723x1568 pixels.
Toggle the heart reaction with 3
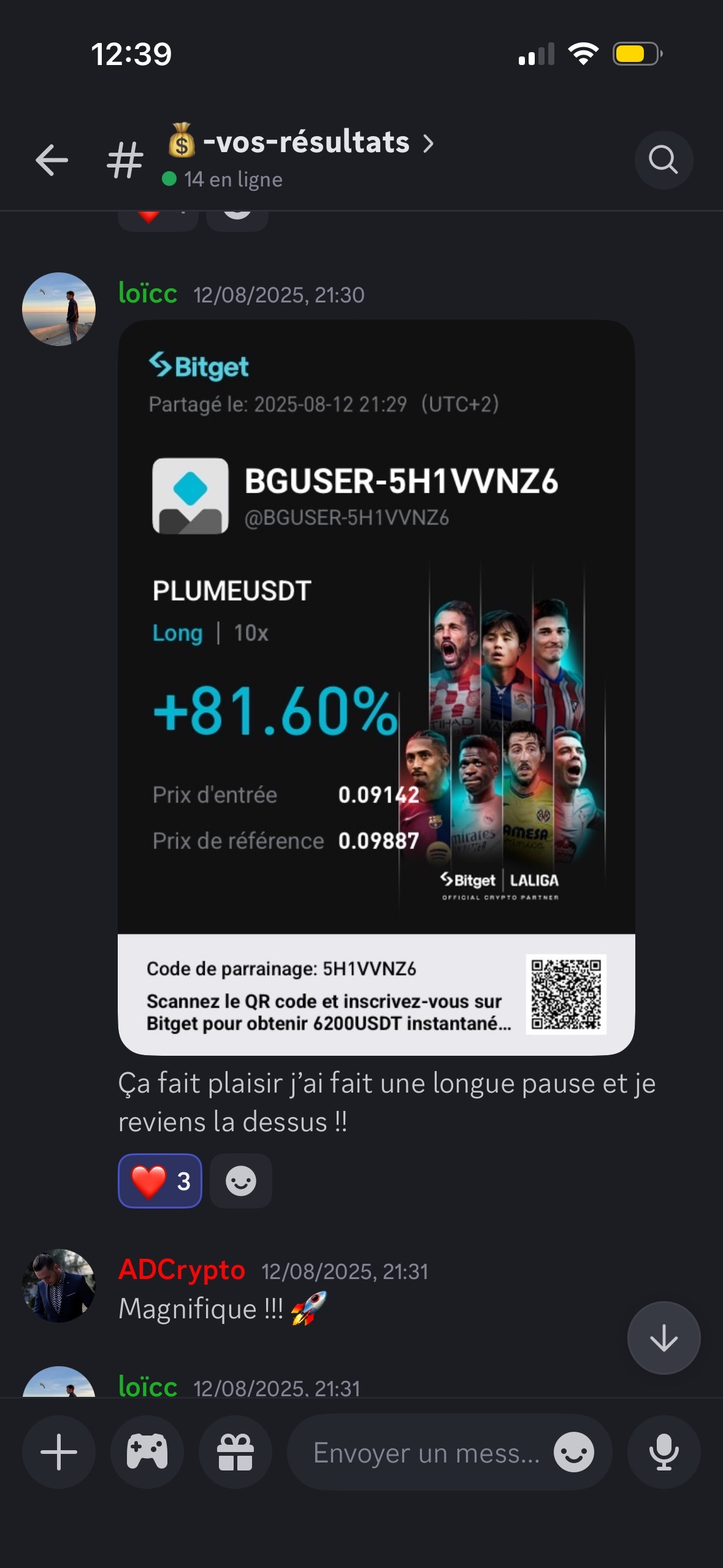(x=160, y=1181)
